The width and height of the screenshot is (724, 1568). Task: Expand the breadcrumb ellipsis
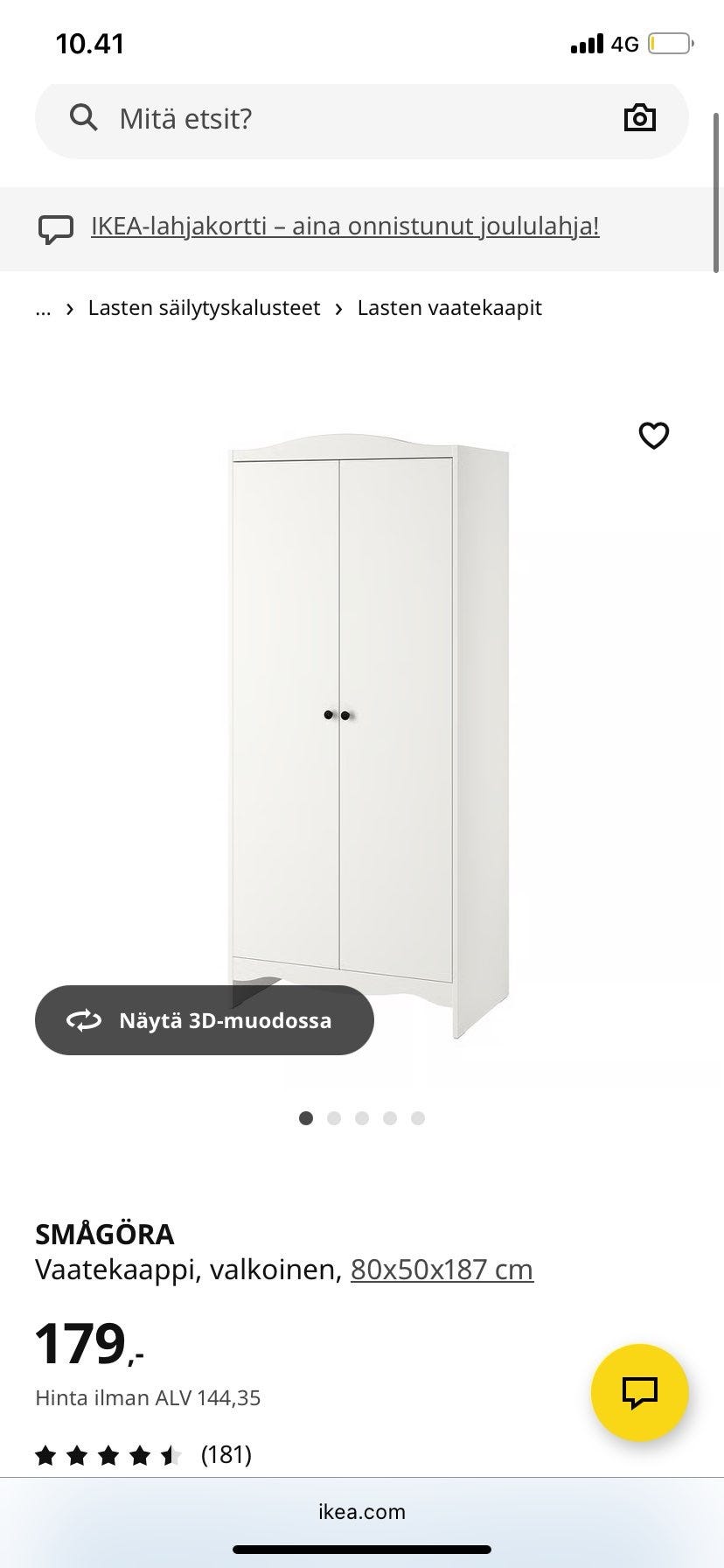(42, 311)
